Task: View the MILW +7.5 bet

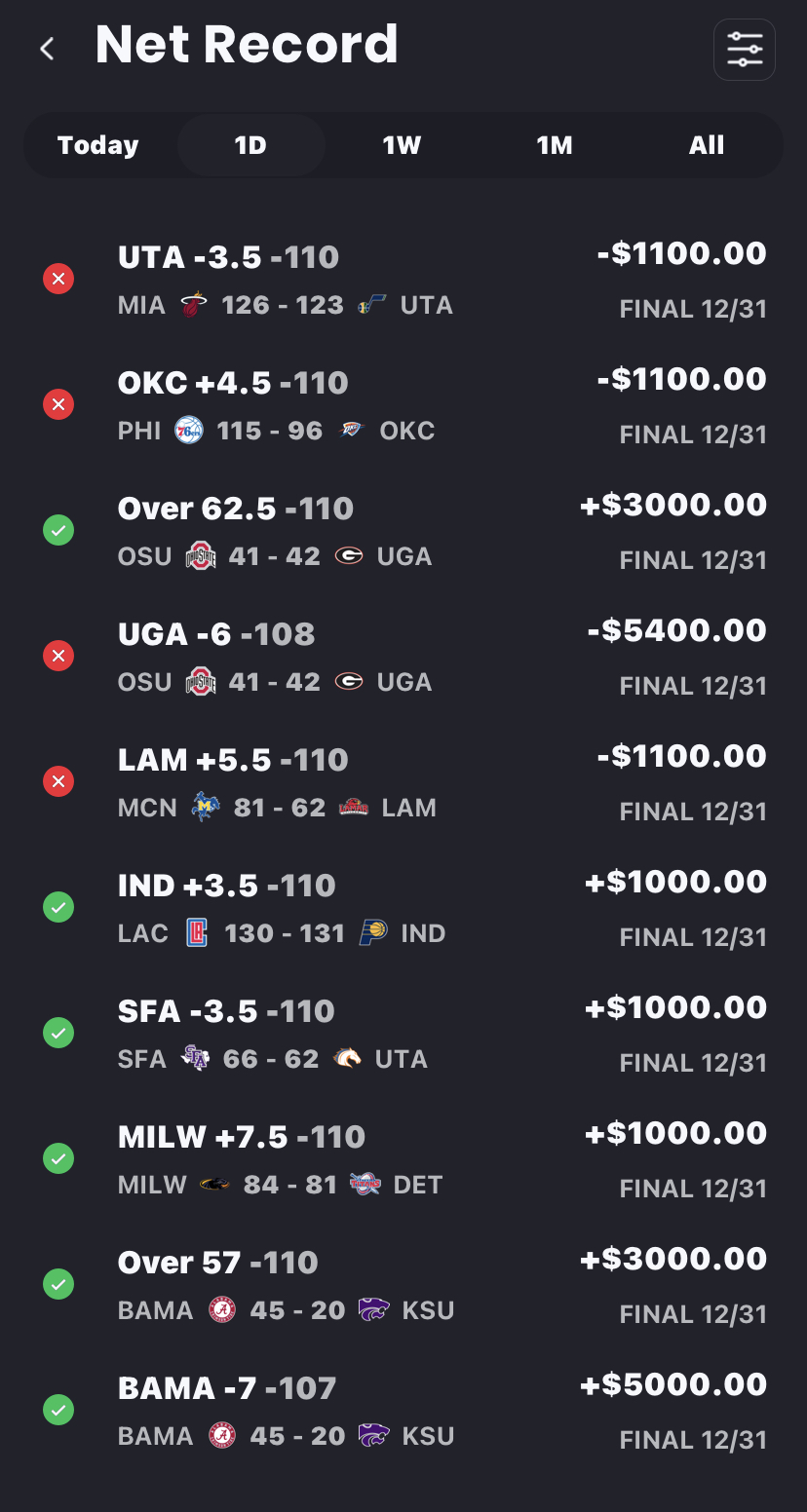Action: pos(403,1160)
